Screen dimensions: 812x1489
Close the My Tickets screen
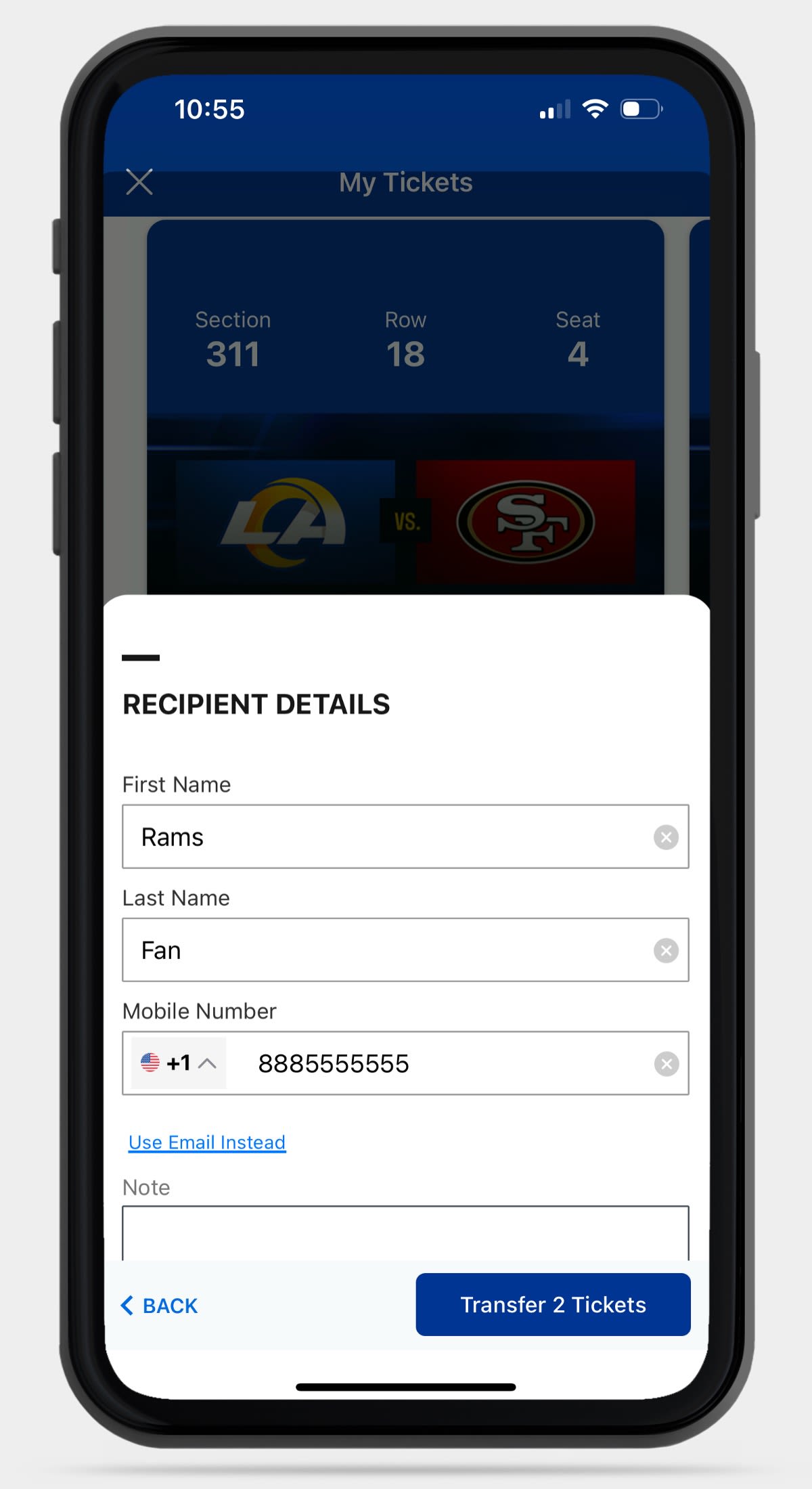coord(139,182)
